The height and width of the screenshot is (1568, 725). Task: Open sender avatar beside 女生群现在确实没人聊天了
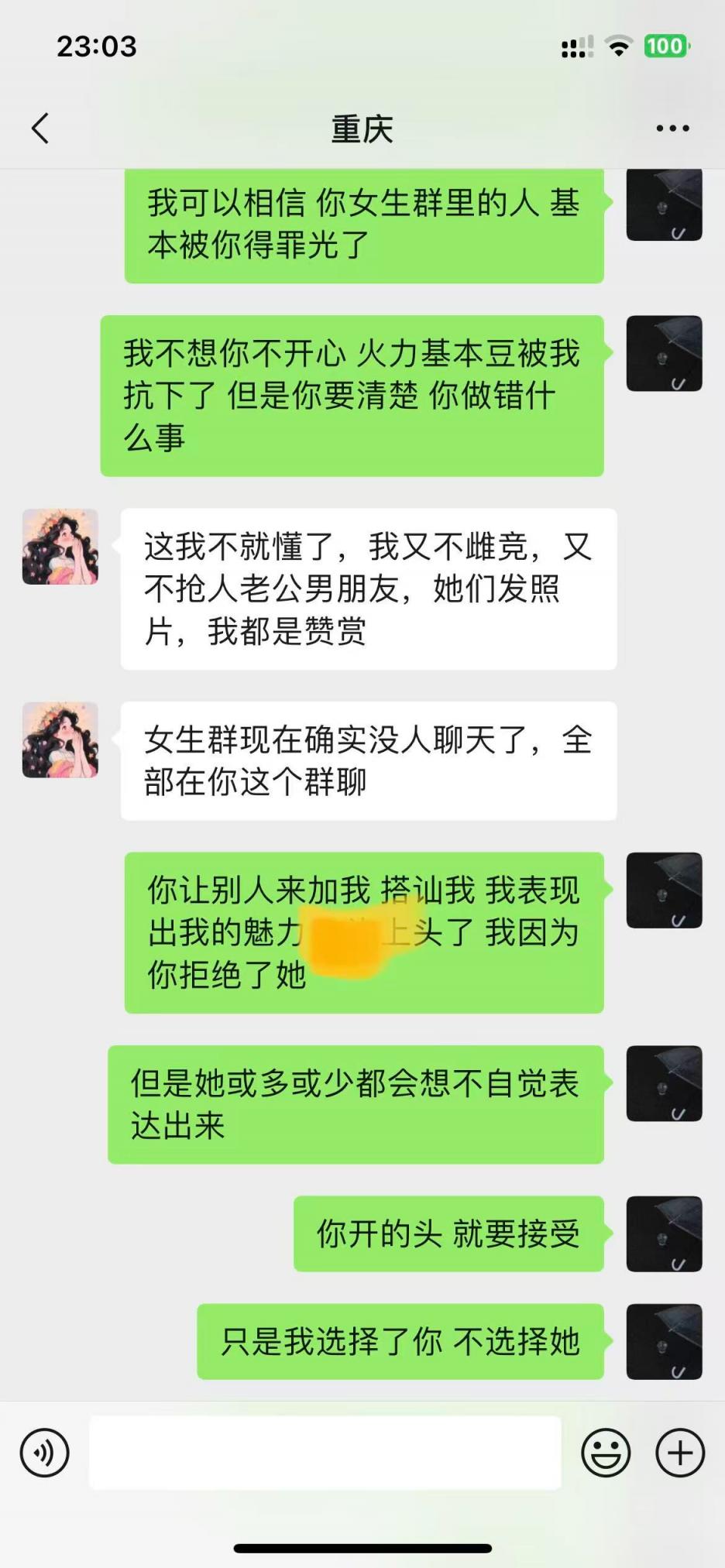tap(60, 740)
